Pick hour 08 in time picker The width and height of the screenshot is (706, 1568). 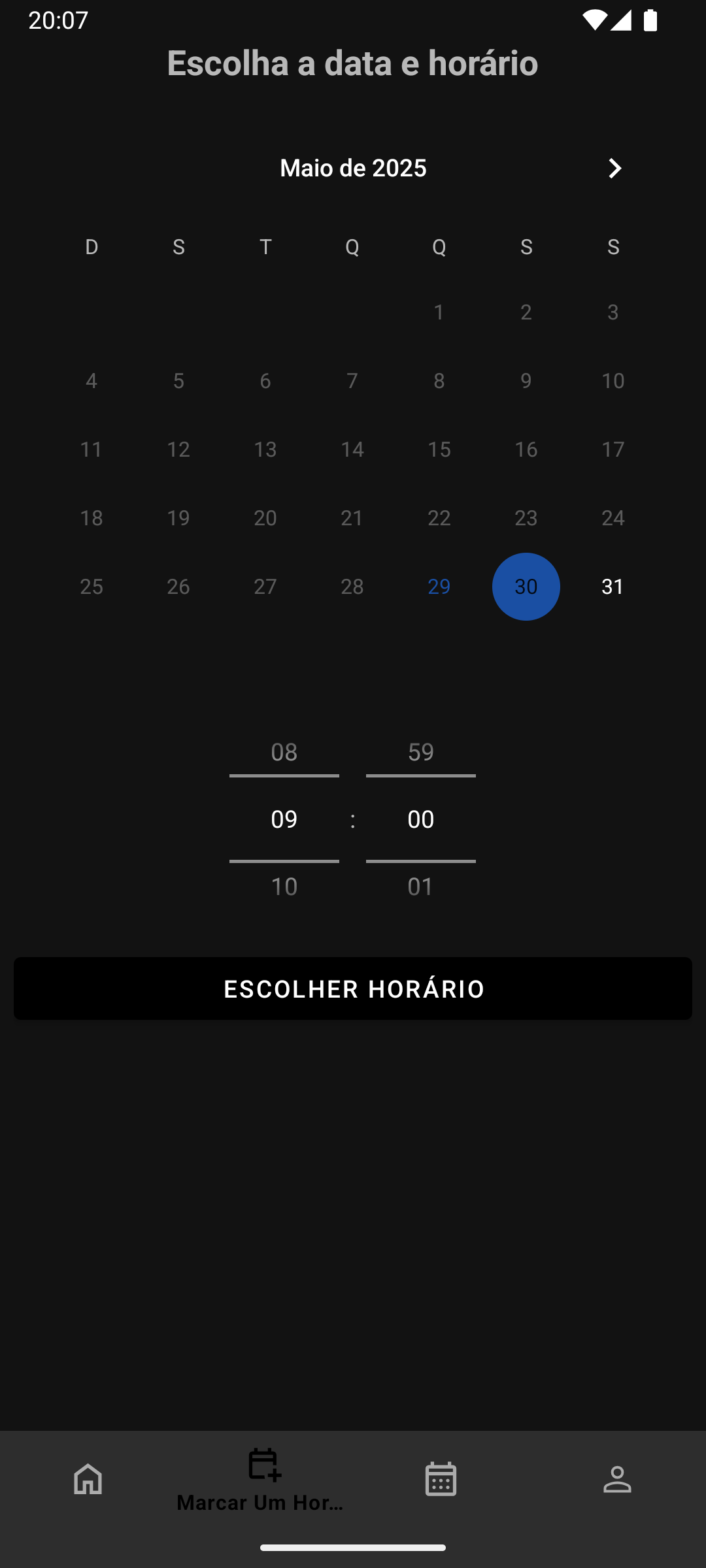284,752
